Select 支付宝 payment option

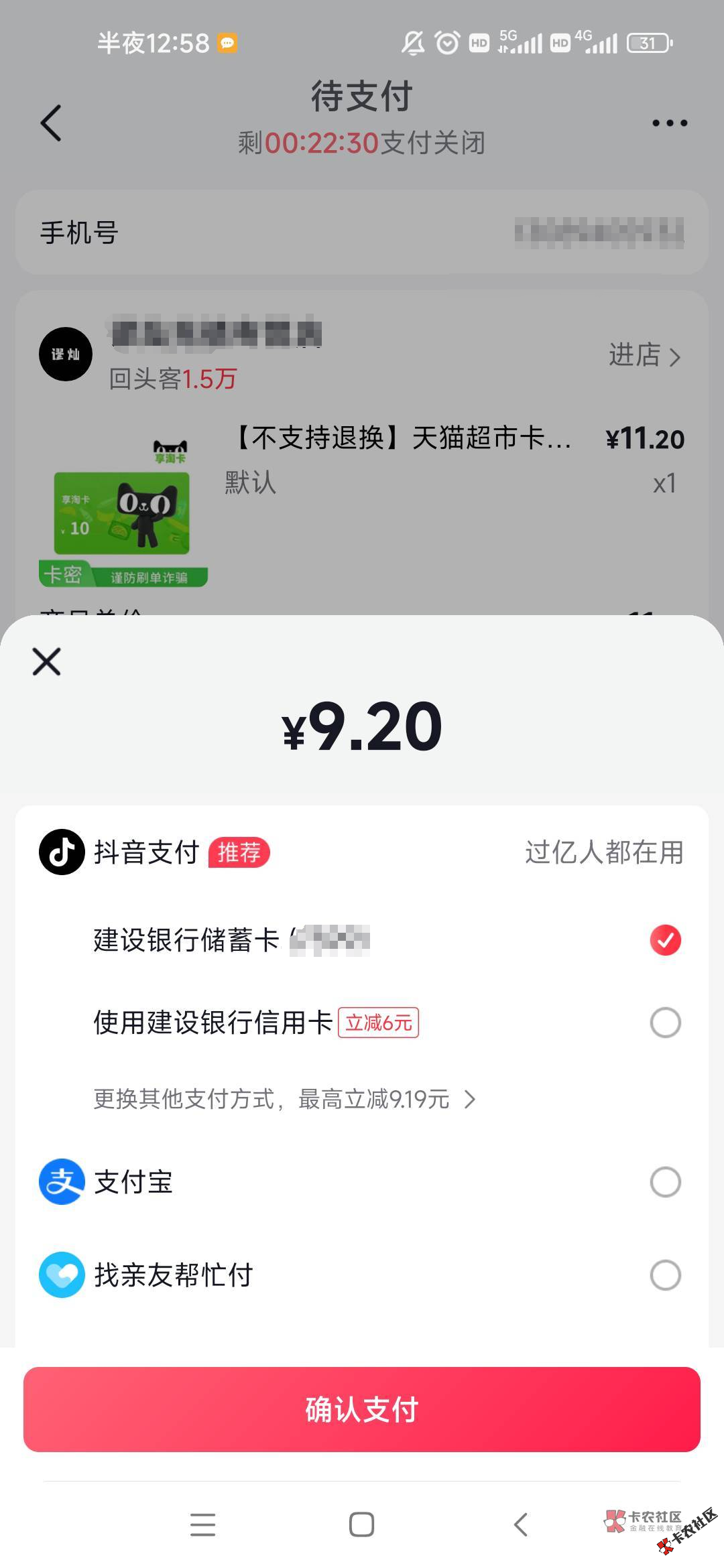click(664, 1182)
